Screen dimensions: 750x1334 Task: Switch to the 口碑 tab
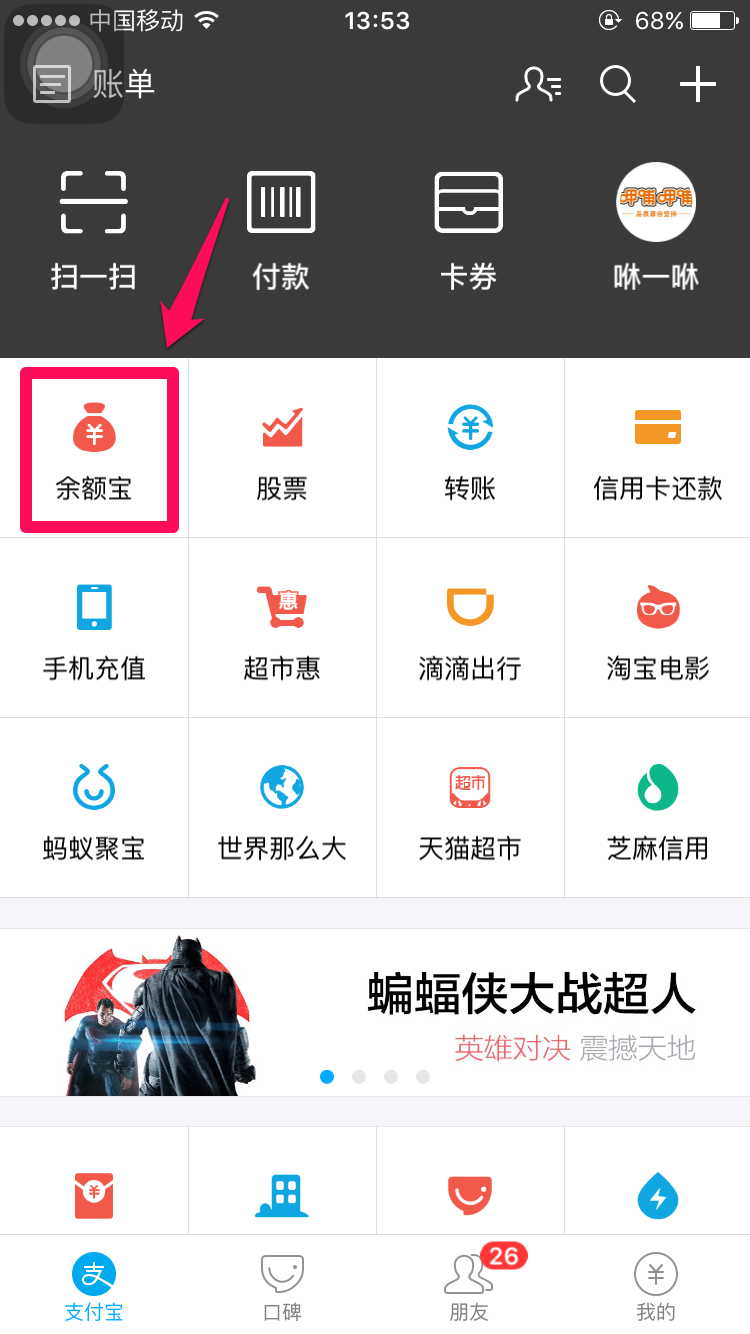[282, 1288]
